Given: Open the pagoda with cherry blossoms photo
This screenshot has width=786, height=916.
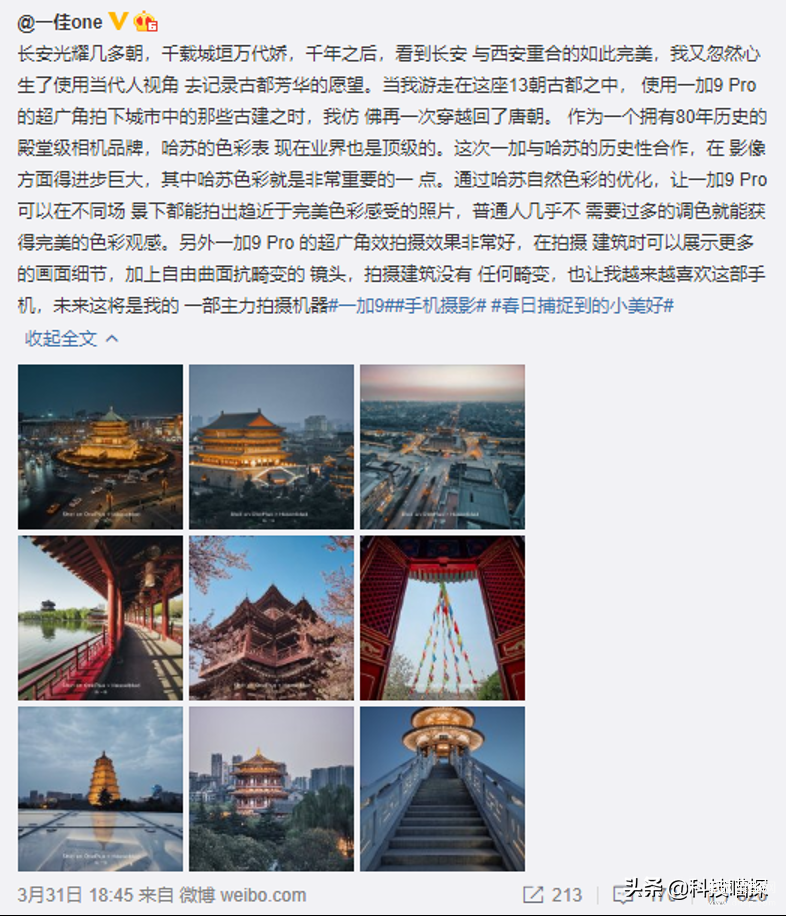Looking at the screenshot, I should coord(271,617).
